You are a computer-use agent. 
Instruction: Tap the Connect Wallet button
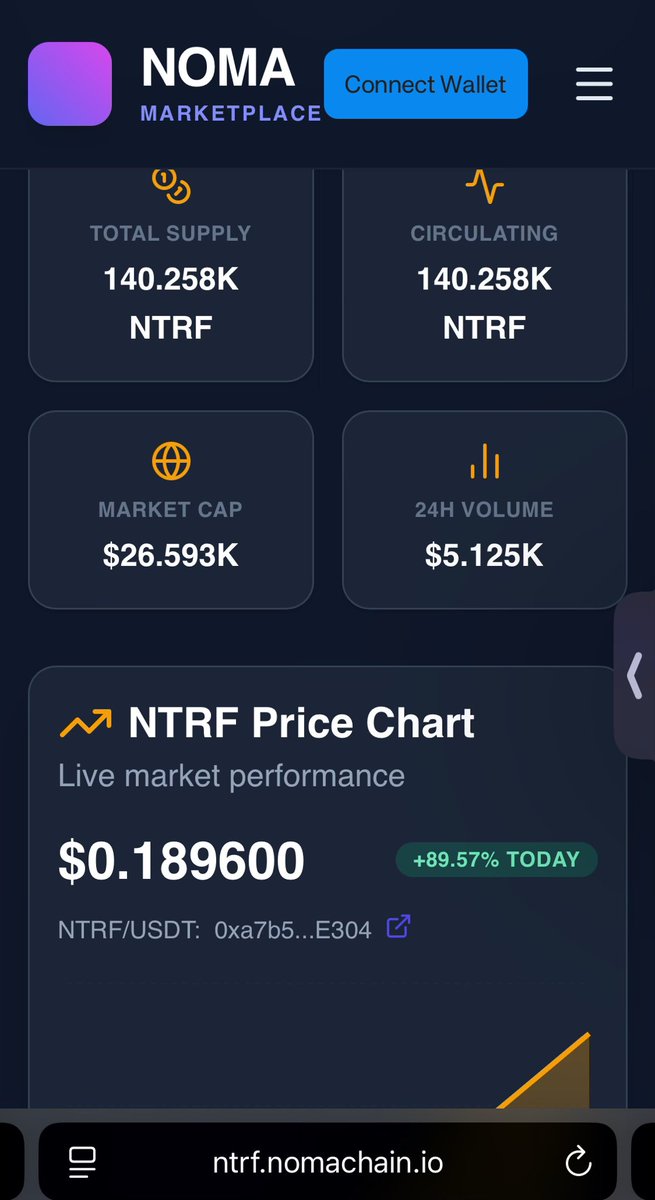pyautogui.click(x=426, y=84)
